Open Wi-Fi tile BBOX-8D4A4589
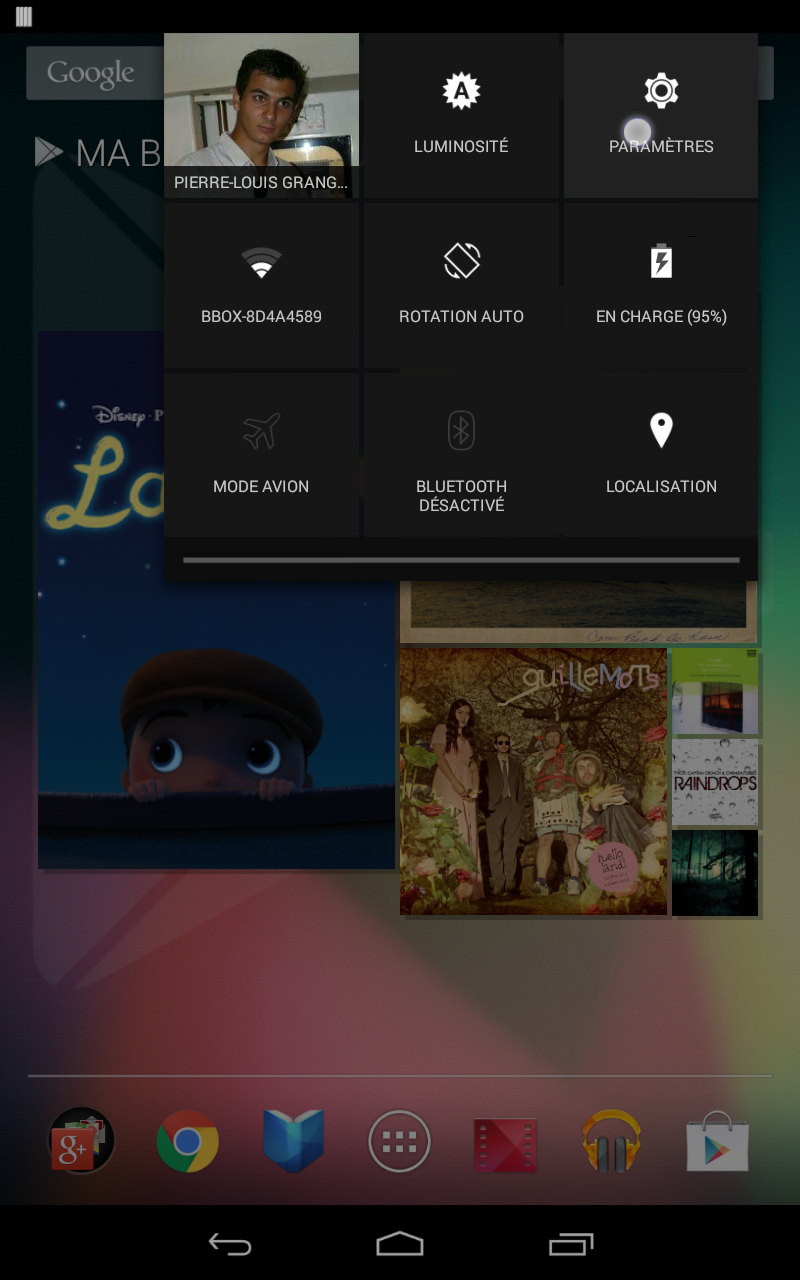This screenshot has width=800, height=1280. tap(261, 286)
